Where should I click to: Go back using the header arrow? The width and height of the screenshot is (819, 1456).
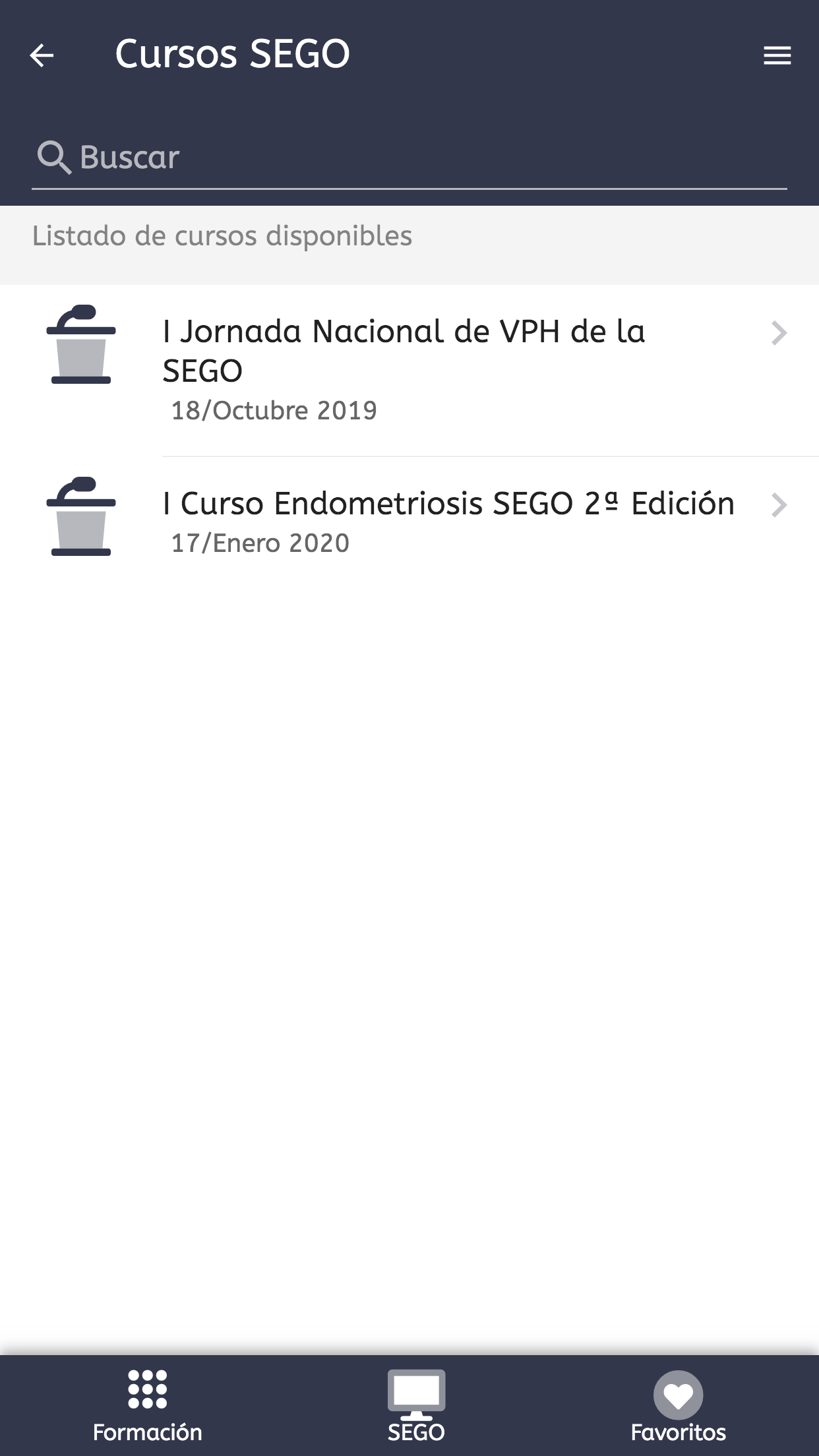coord(42,55)
